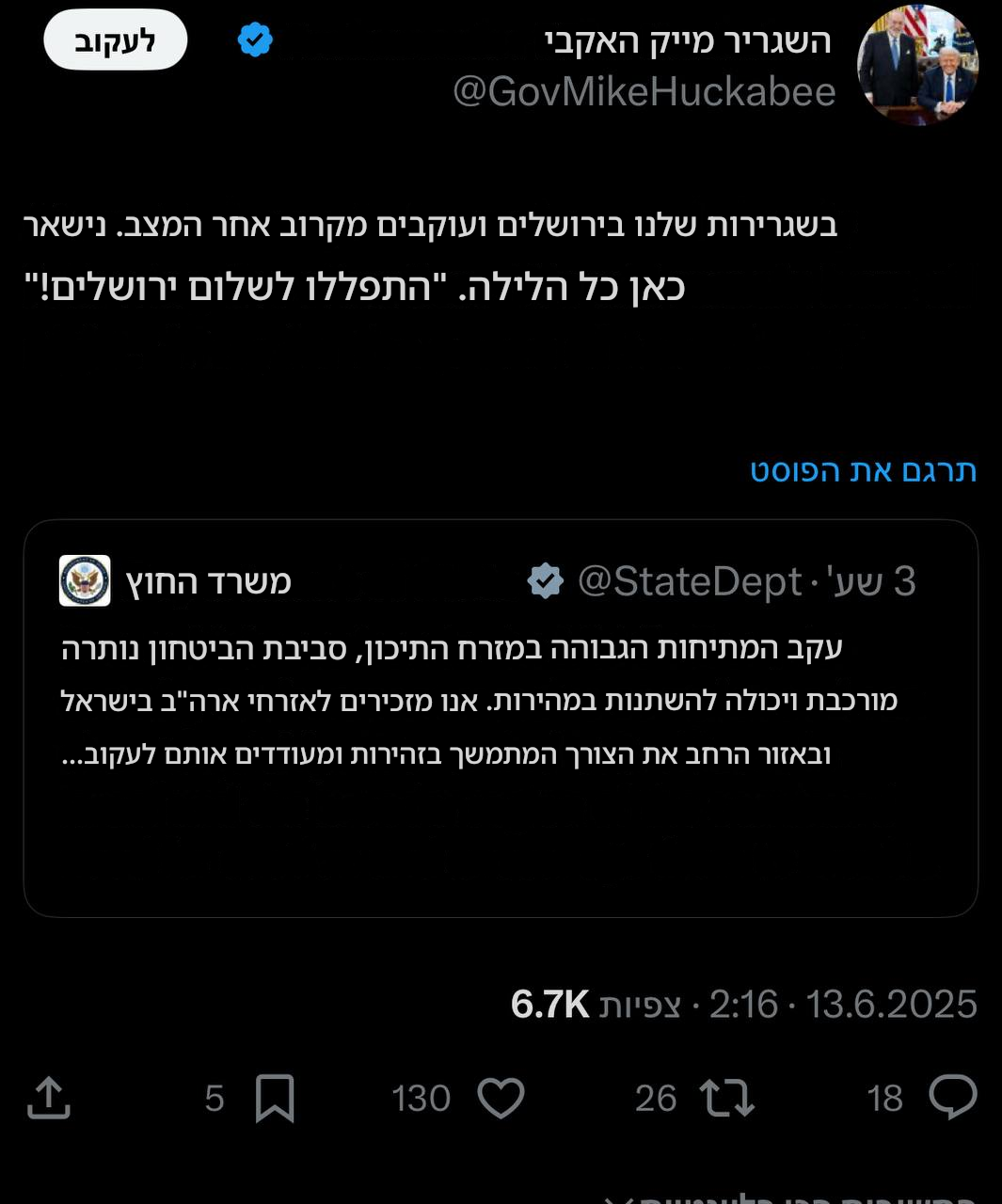Reply to this post
Viewport: 1002px width, 1204px height.
(952, 1098)
